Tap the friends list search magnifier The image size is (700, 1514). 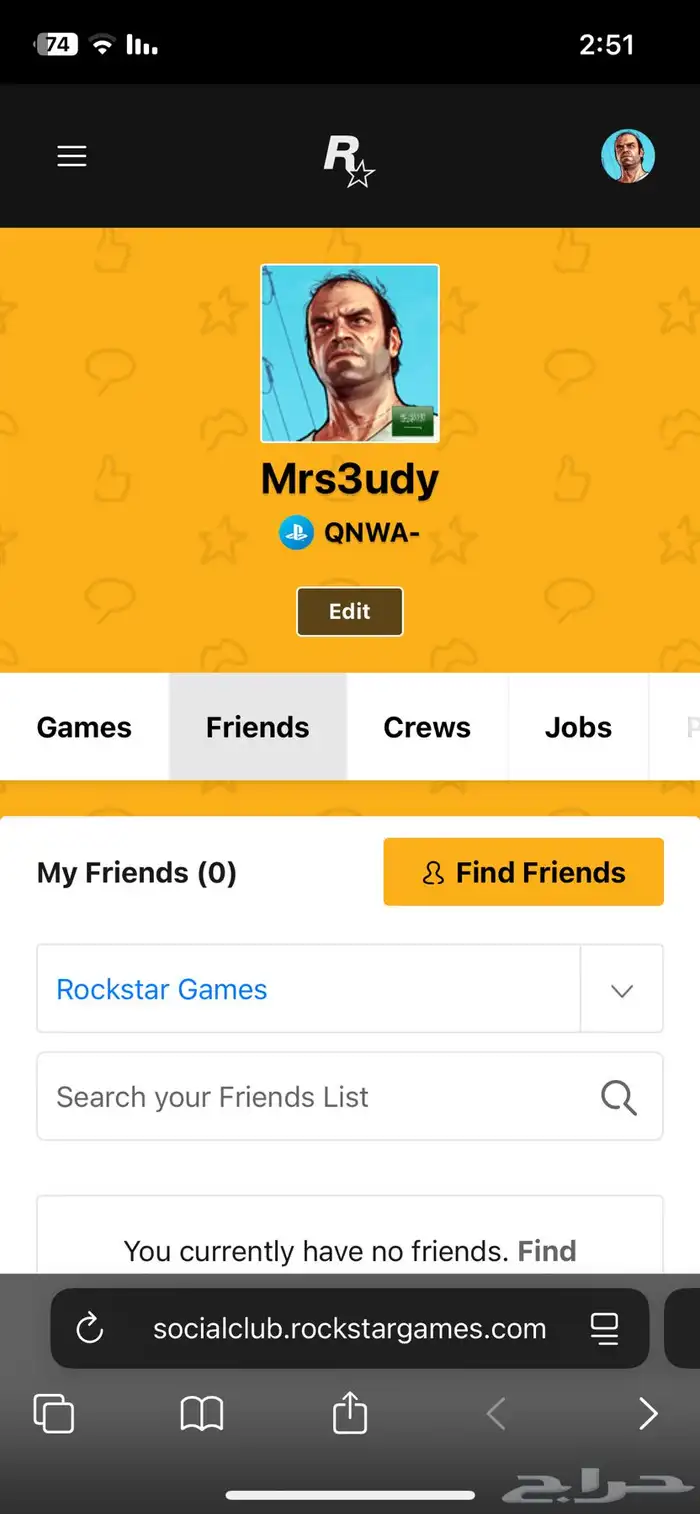pyautogui.click(x=618, y=1097)
